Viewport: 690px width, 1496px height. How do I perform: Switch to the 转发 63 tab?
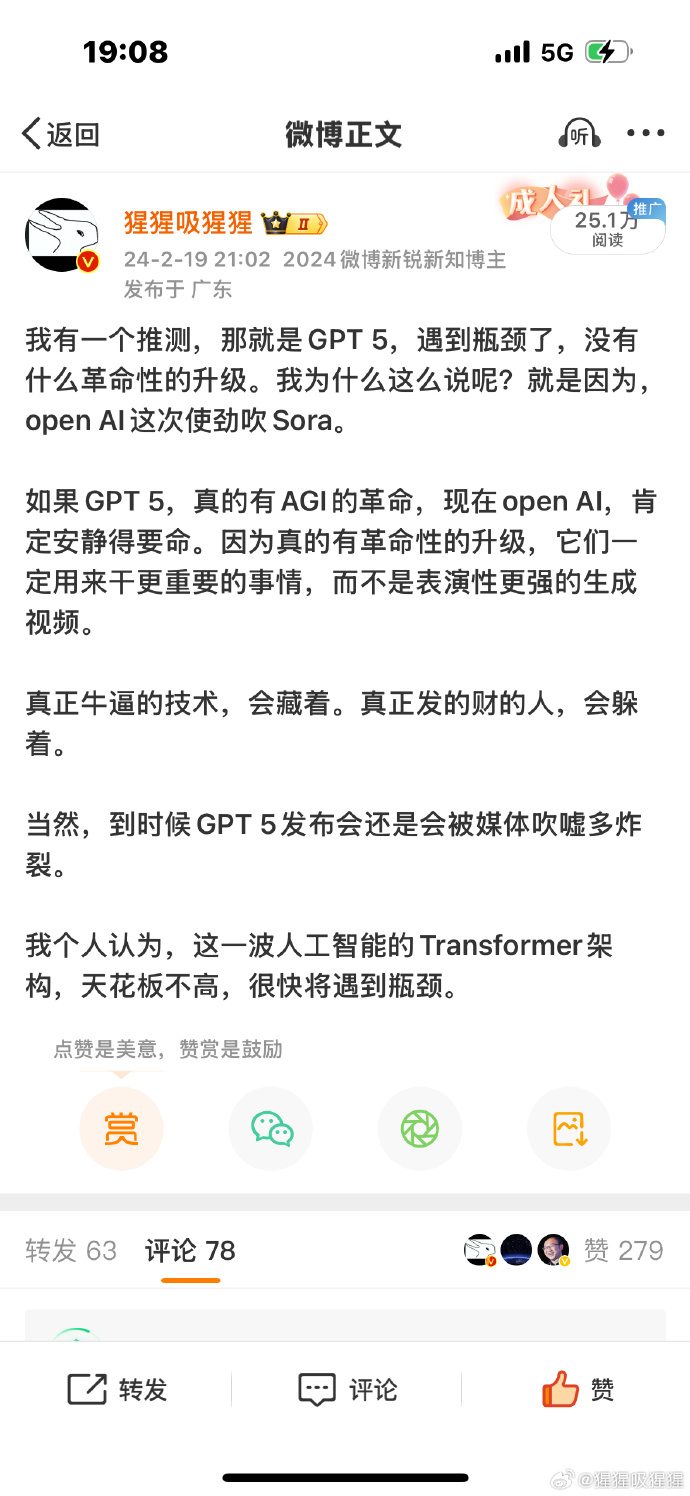(x=71, y=1250)
